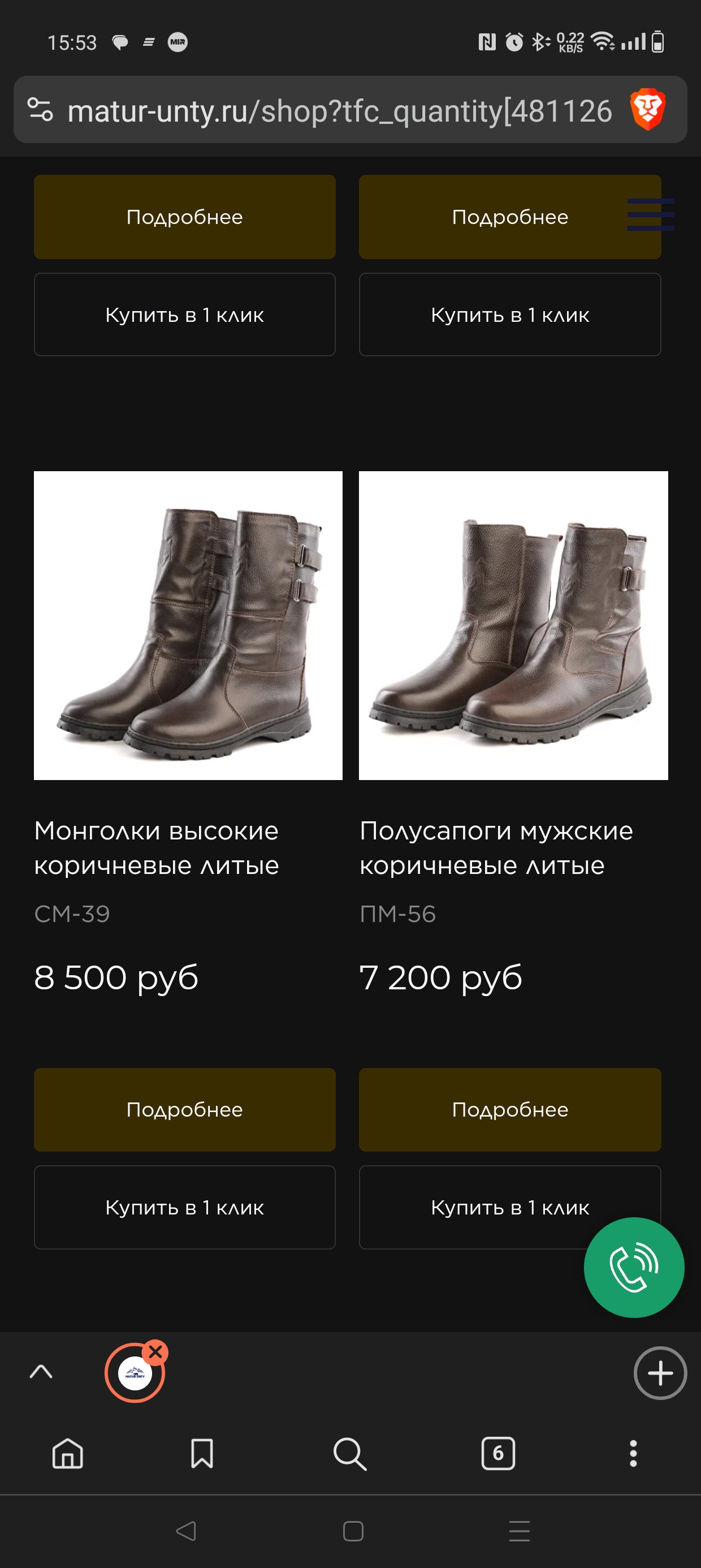
Task: Go to browser home page
Action: [67, 1454]
